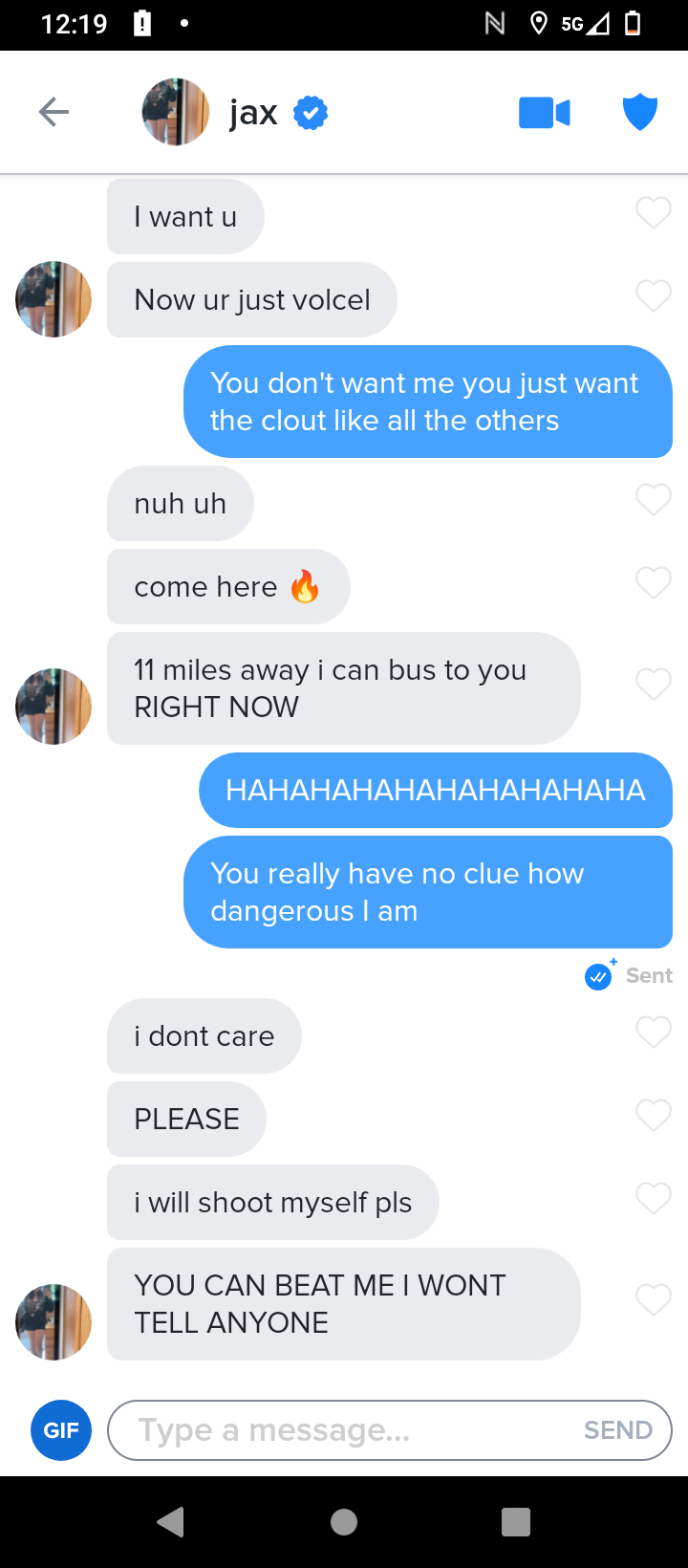Heart the "11 miles away" message
The height and width of the screenshot is (1568, 688).
[654, 685]
